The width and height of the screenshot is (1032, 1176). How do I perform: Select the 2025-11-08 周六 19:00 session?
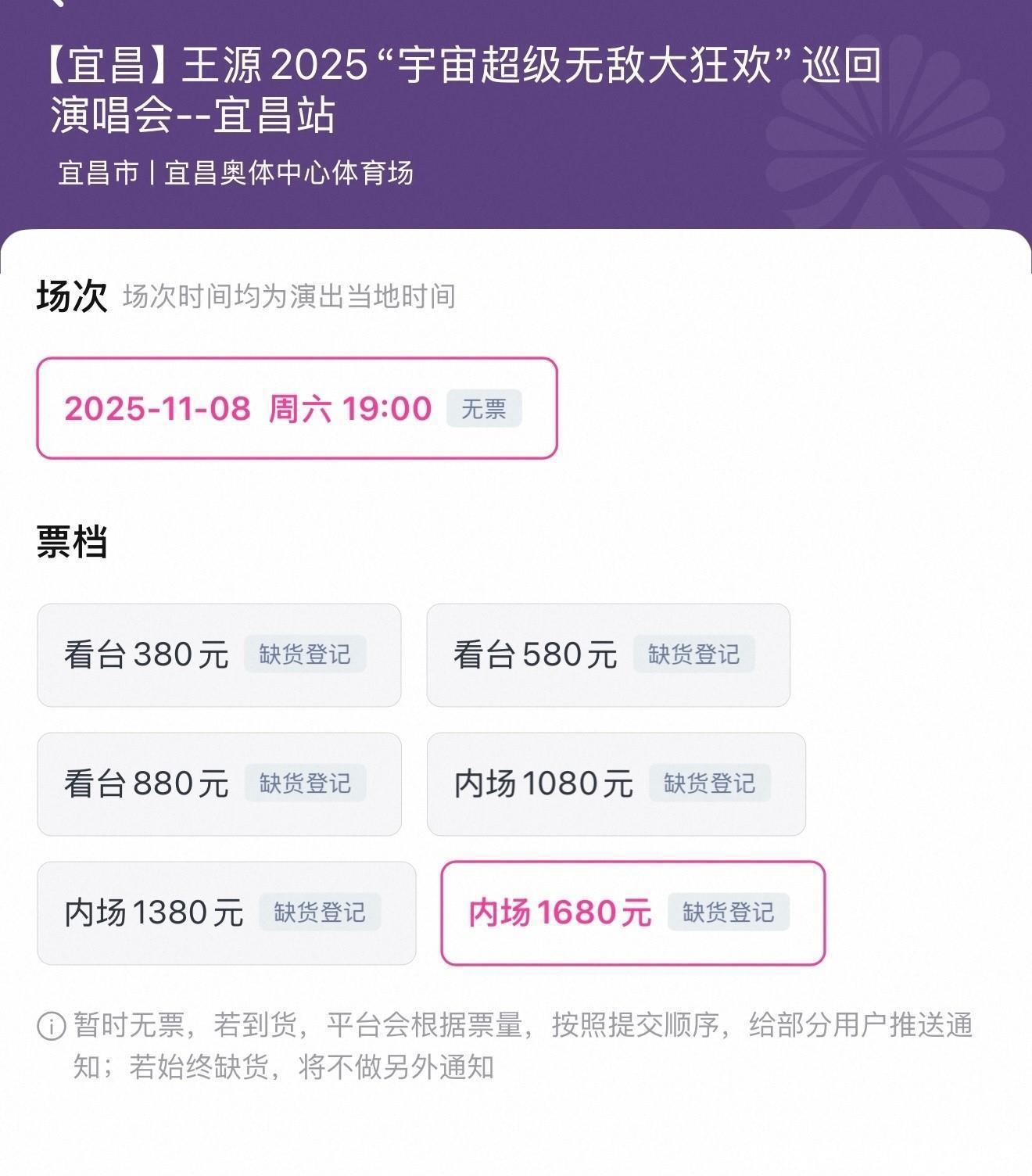pyautogui.click(x=296, y=408)
